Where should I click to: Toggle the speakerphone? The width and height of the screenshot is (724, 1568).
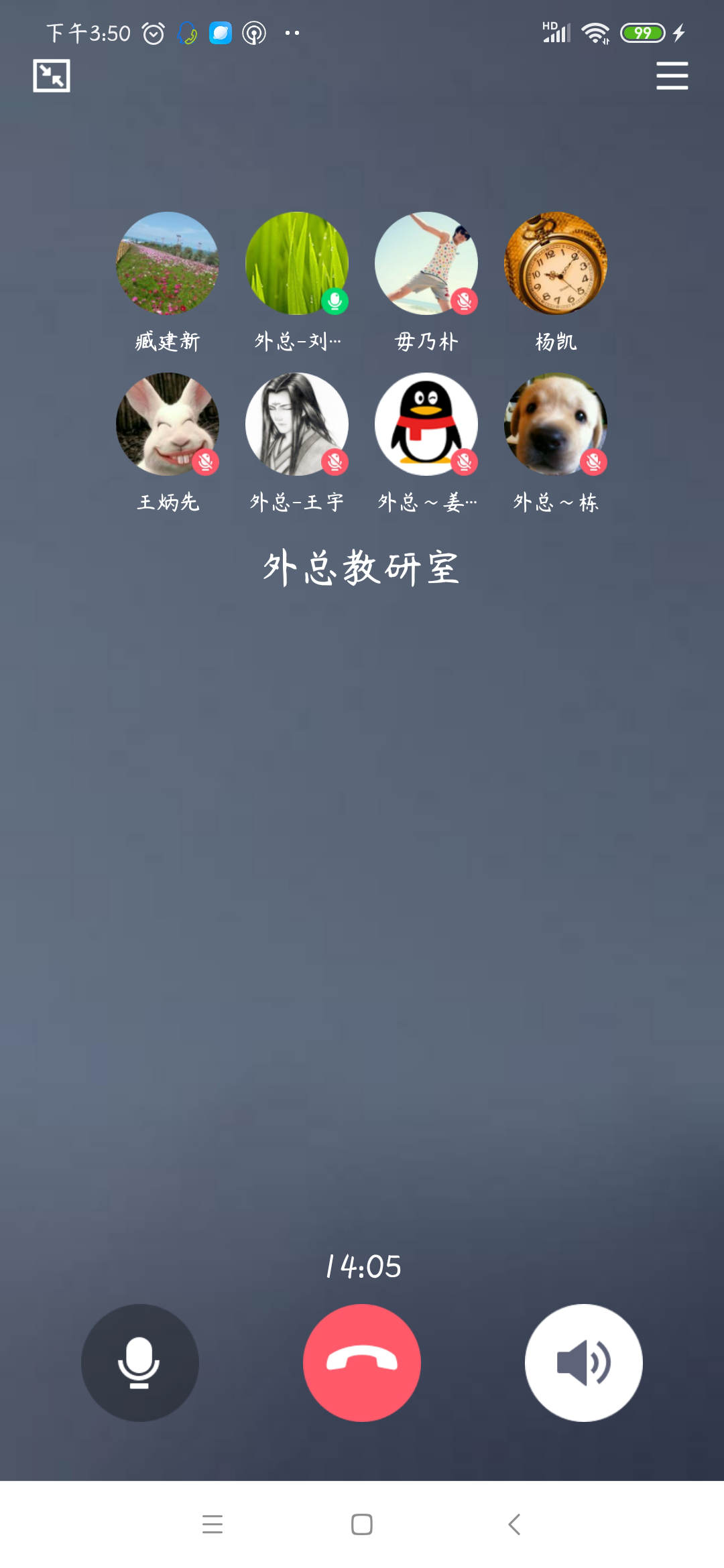click(x=583, y=1362)
